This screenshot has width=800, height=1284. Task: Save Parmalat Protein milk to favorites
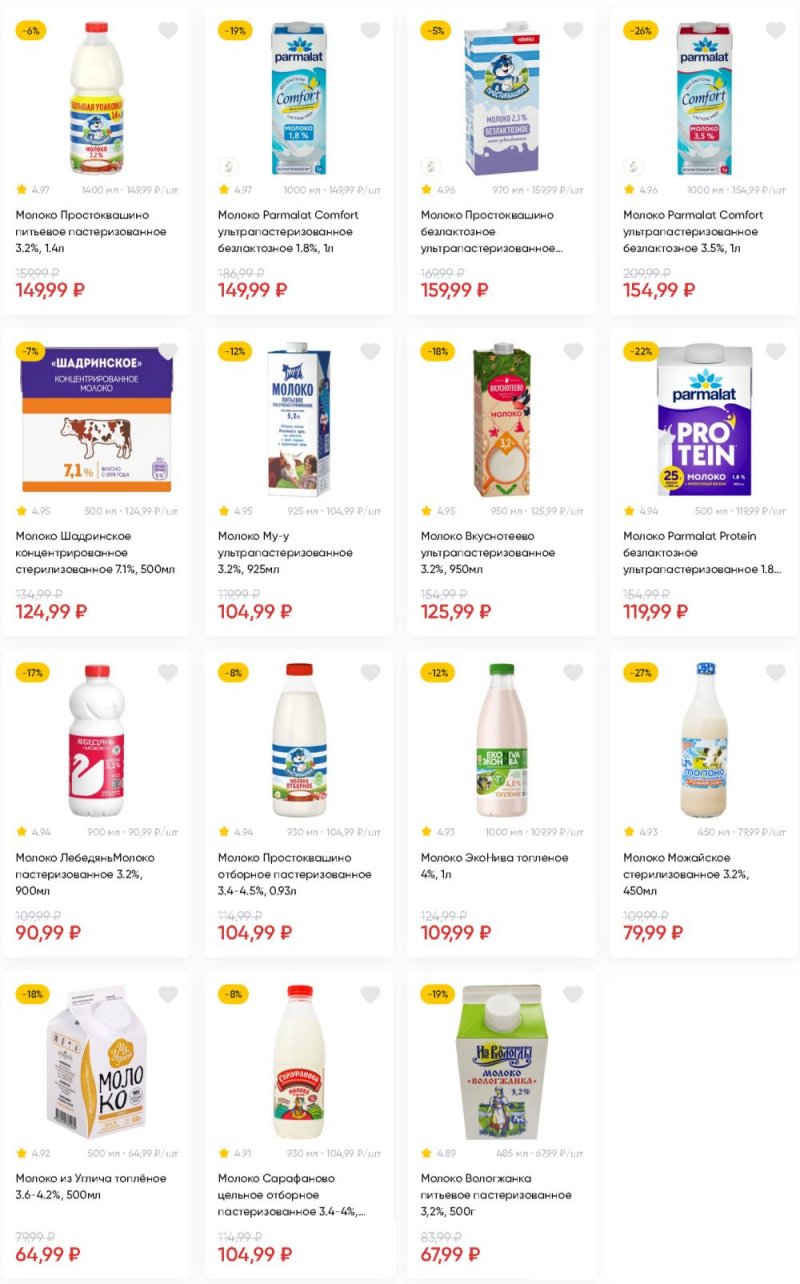(x=775, y=352)
